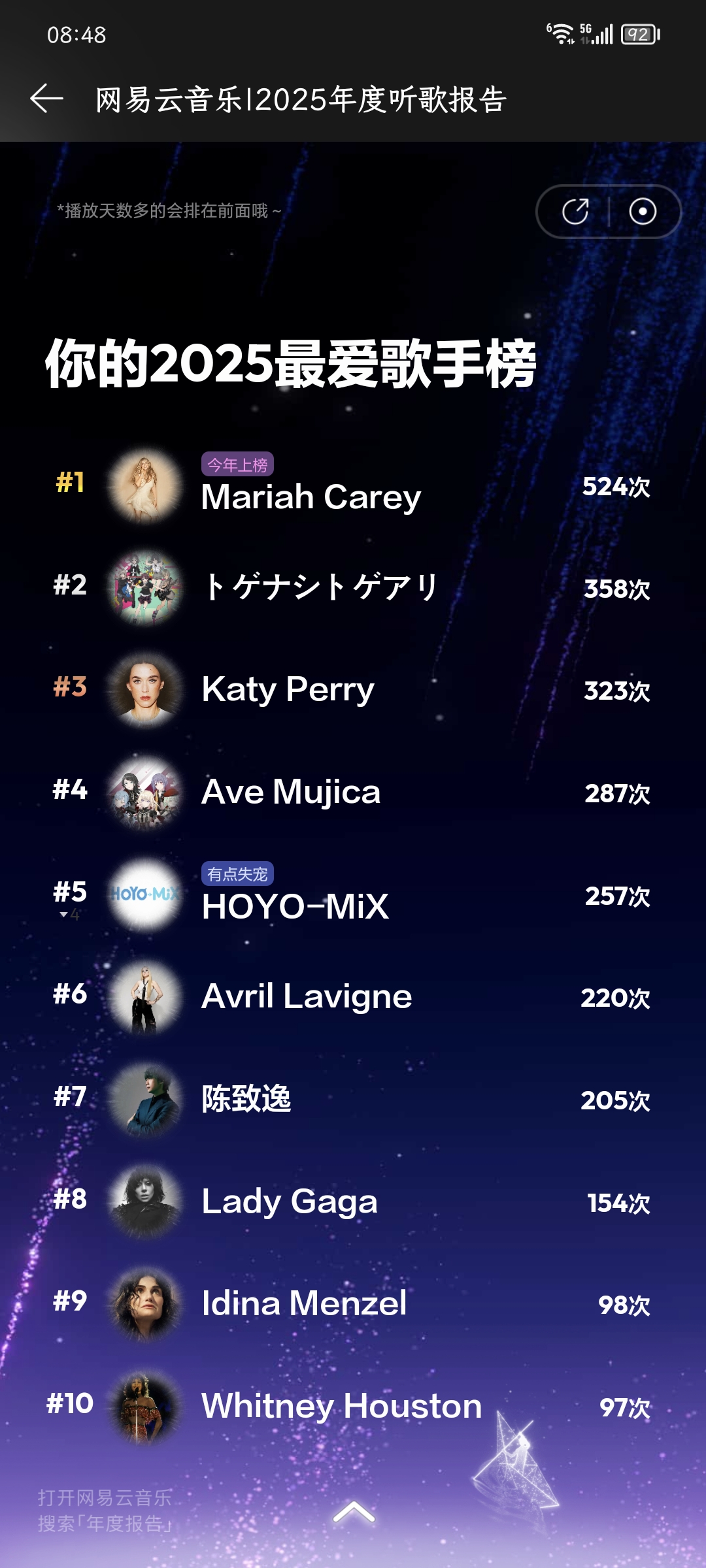Image resolution: width=706 pixels, height=1568 pixels.
Task: Tap the up chevron for next page
Action: [x=354, y=1512]
